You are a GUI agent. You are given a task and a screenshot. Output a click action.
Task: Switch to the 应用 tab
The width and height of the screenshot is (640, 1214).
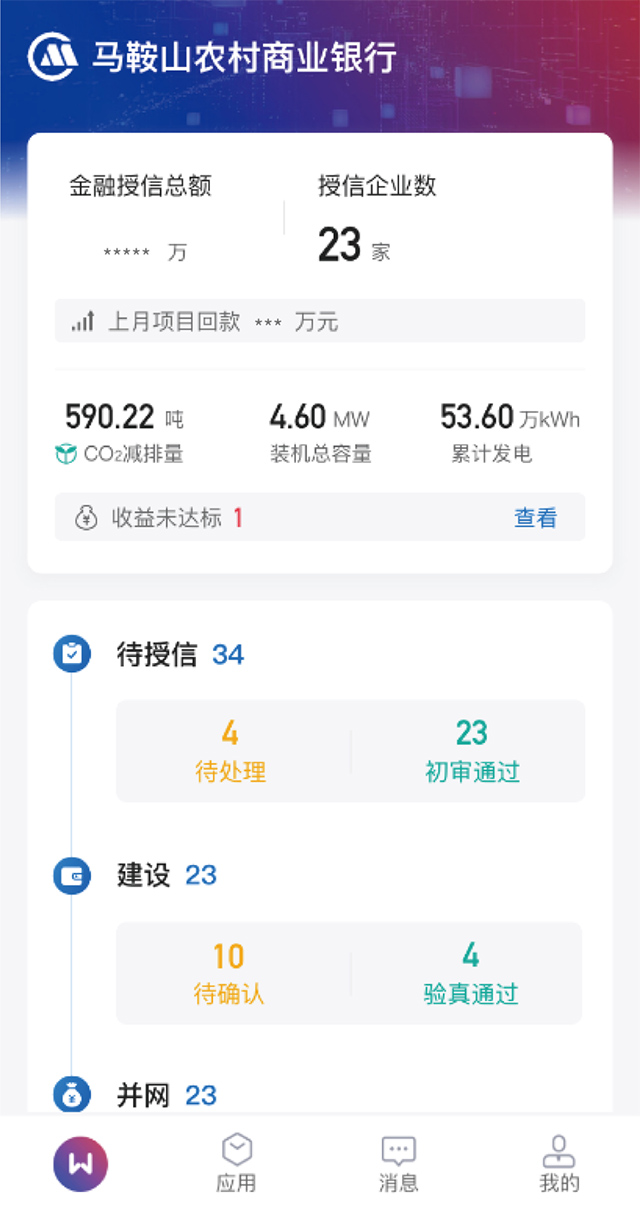click(x=237, y=1164)
